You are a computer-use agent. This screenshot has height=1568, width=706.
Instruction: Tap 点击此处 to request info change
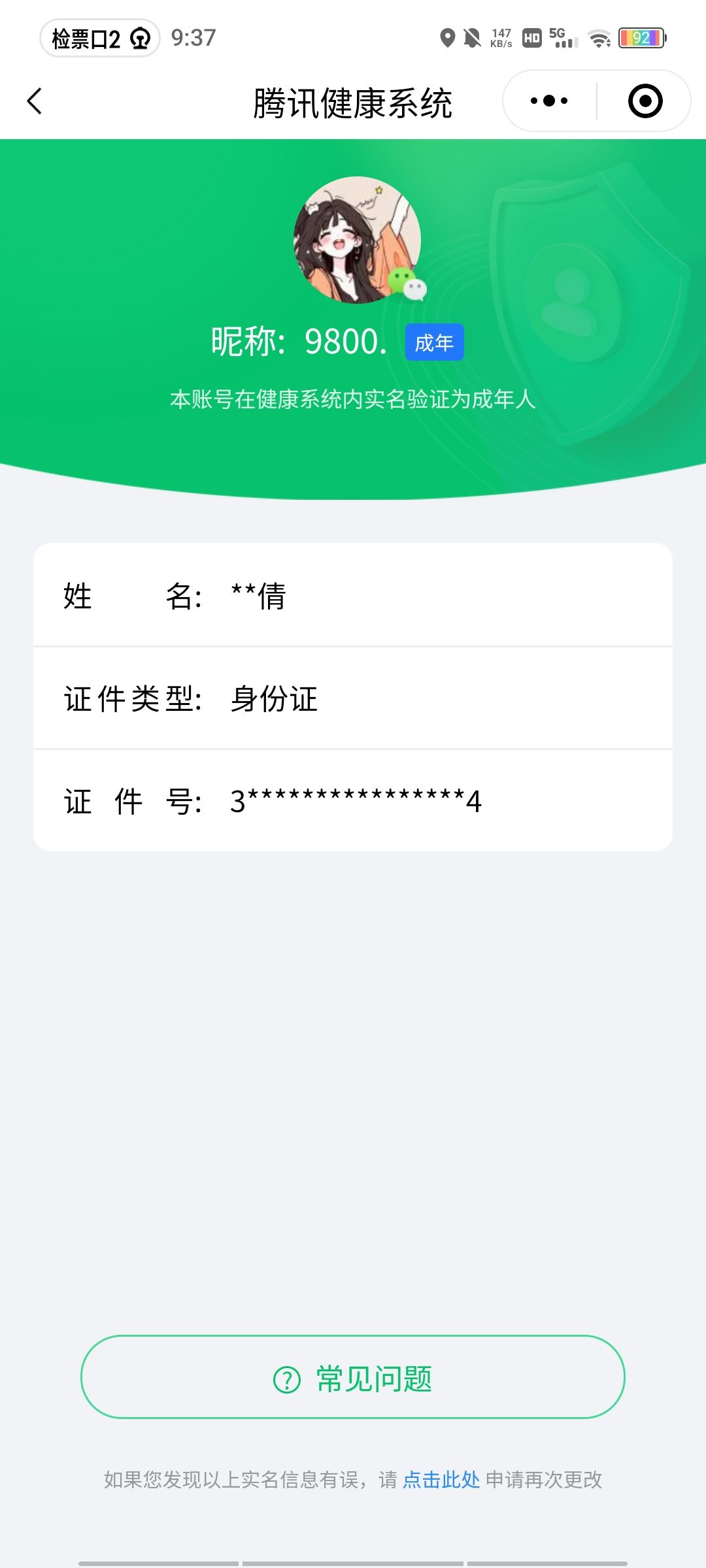pos(441,1480)
